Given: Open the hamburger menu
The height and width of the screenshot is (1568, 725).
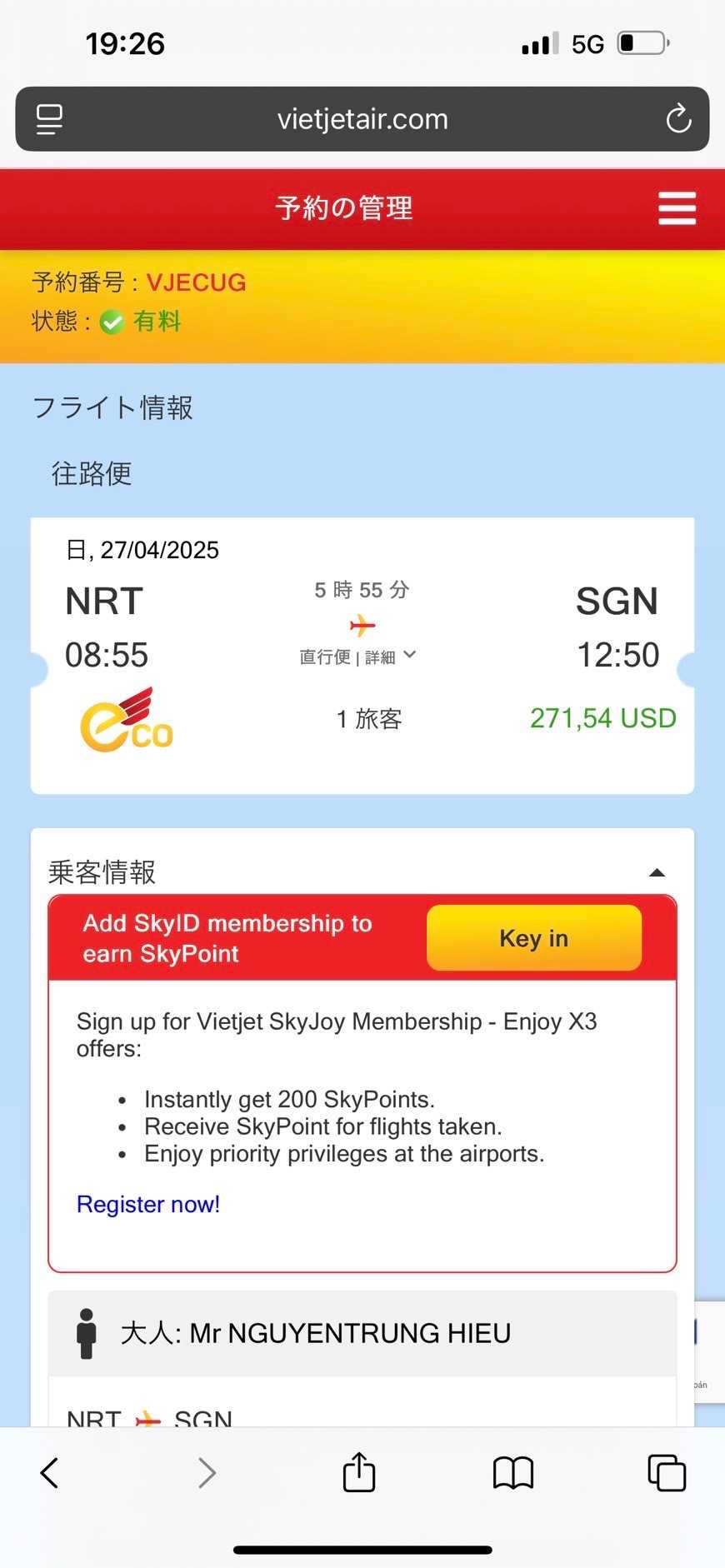Looking at the screenshot, I should [677, 208].
